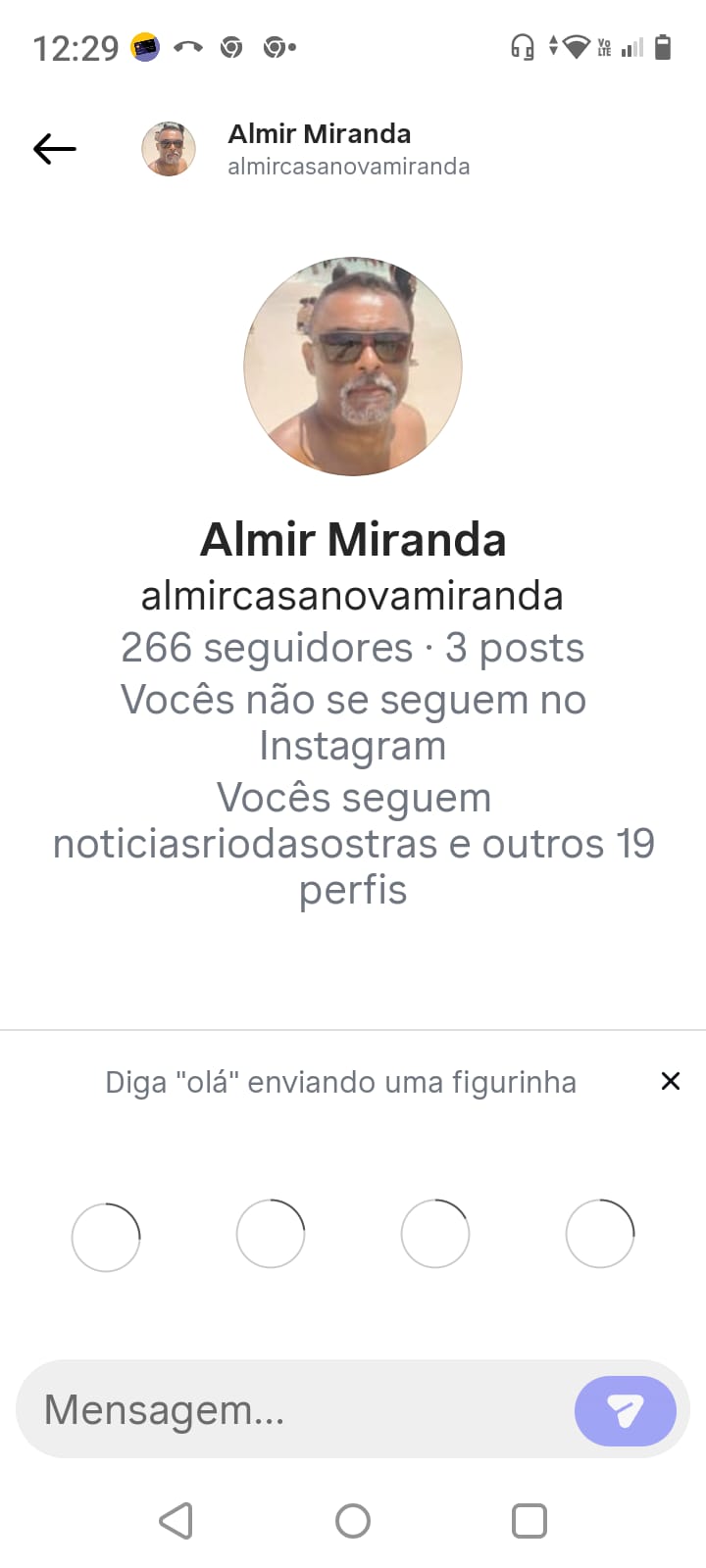Tap the large profile picture

[353, 367]
